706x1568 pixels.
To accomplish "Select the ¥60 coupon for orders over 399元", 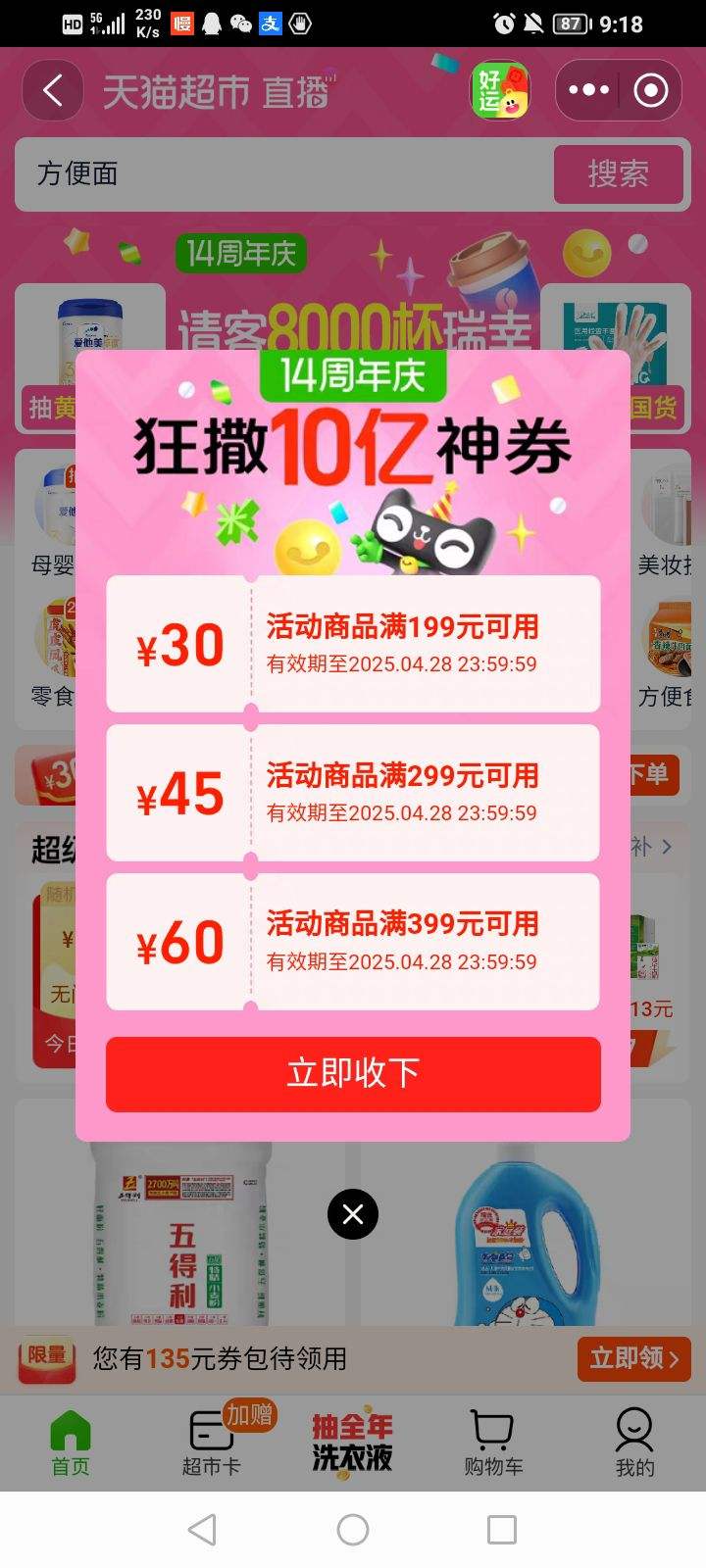I will pyautogui.click(x=352, y=942).
